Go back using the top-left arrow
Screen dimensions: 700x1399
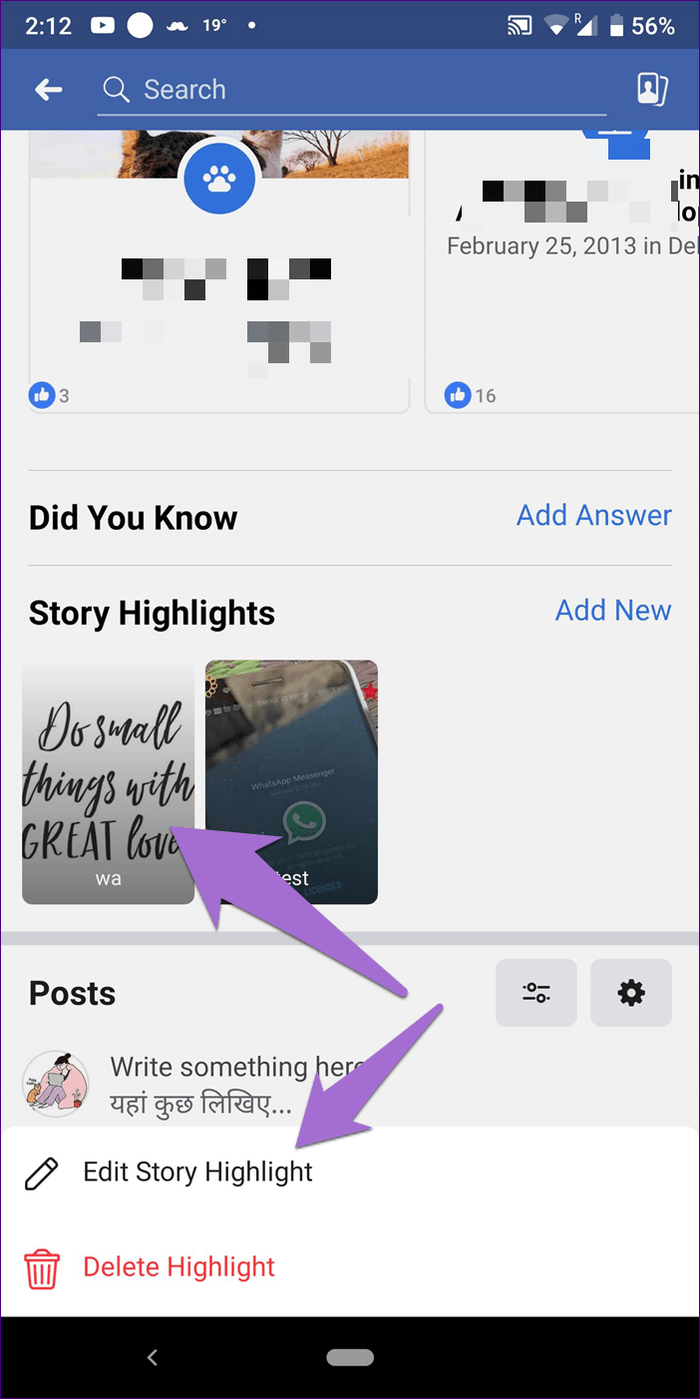tap(49, 90)
